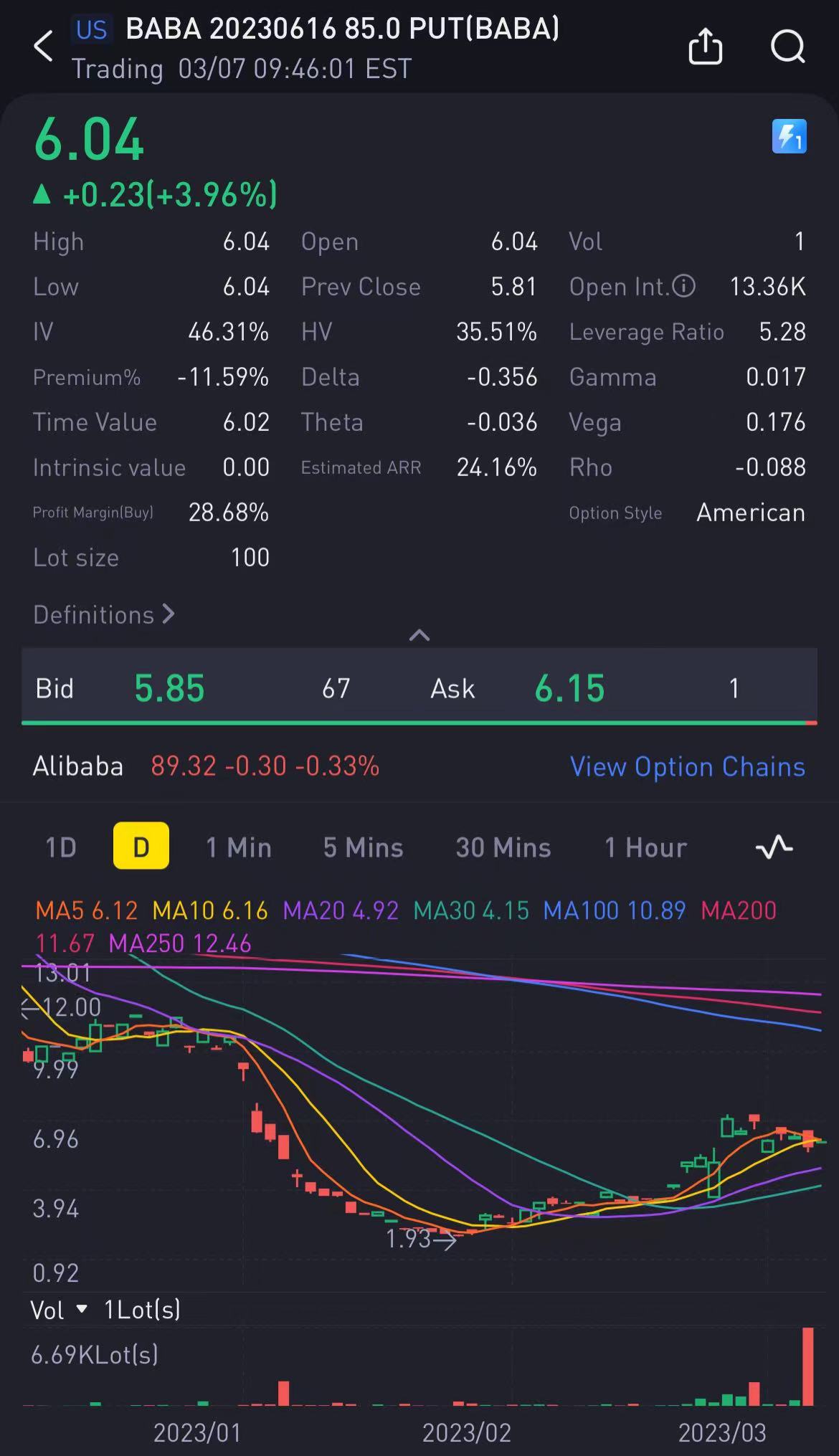This screenshot has height=1456, width=839.
Task: Switch chart to 1 Hour
Action: (x=645, y=847)
